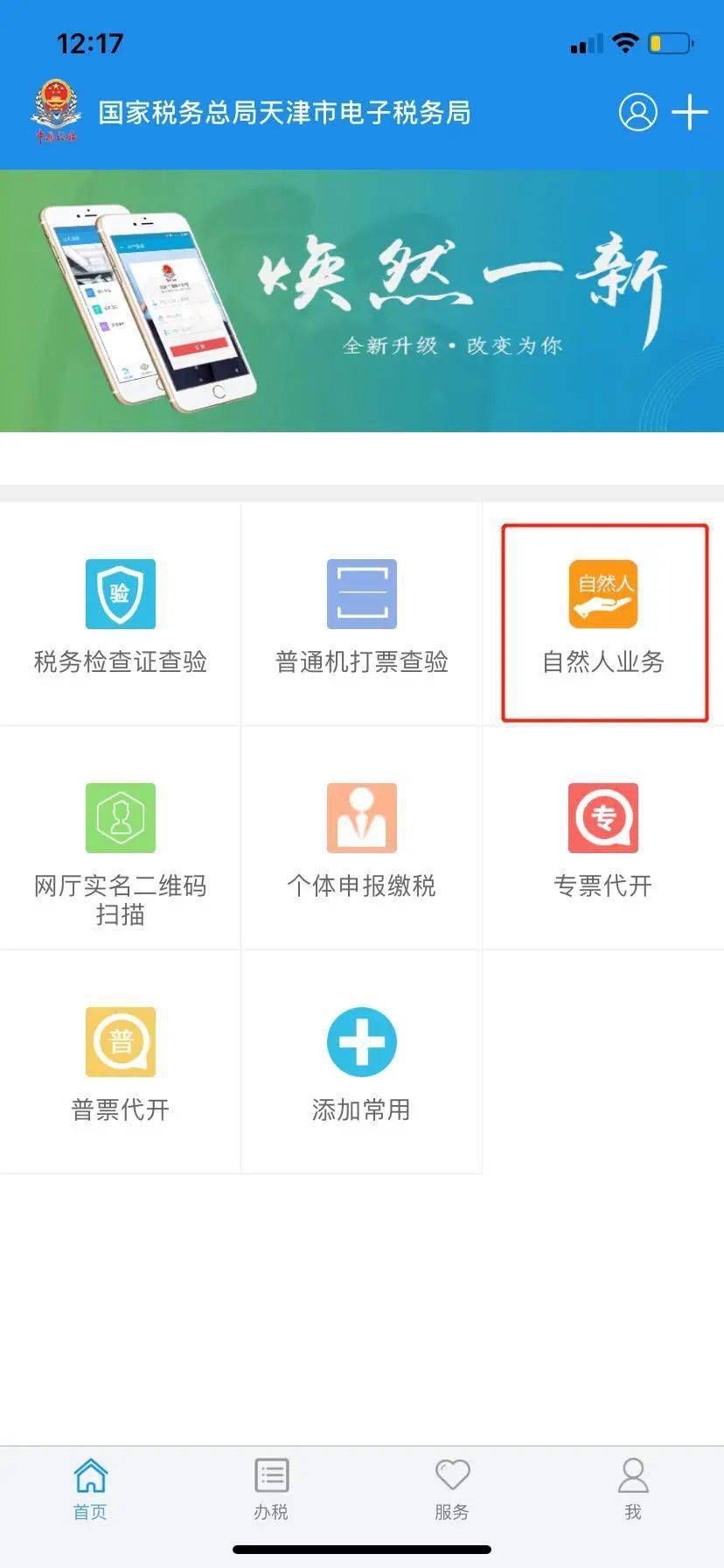Switch to the 服务 tab
Viewport: 724px width, 1568px height.
[x=452, y=1488]
